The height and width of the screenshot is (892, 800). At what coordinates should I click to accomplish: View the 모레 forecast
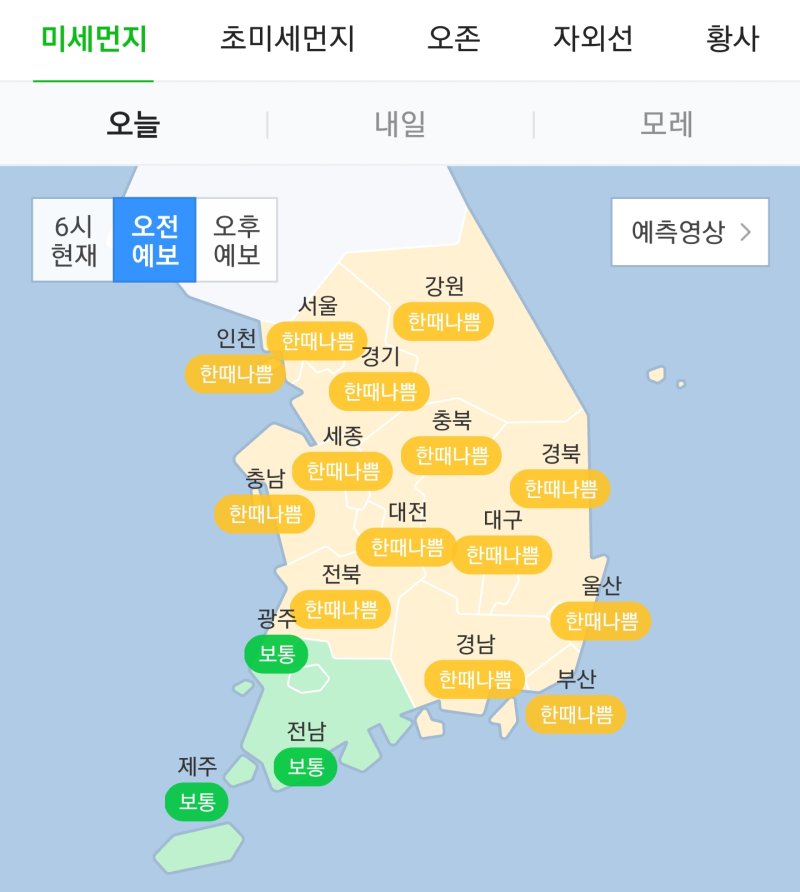pyautogui.click(x=667, y=124)
